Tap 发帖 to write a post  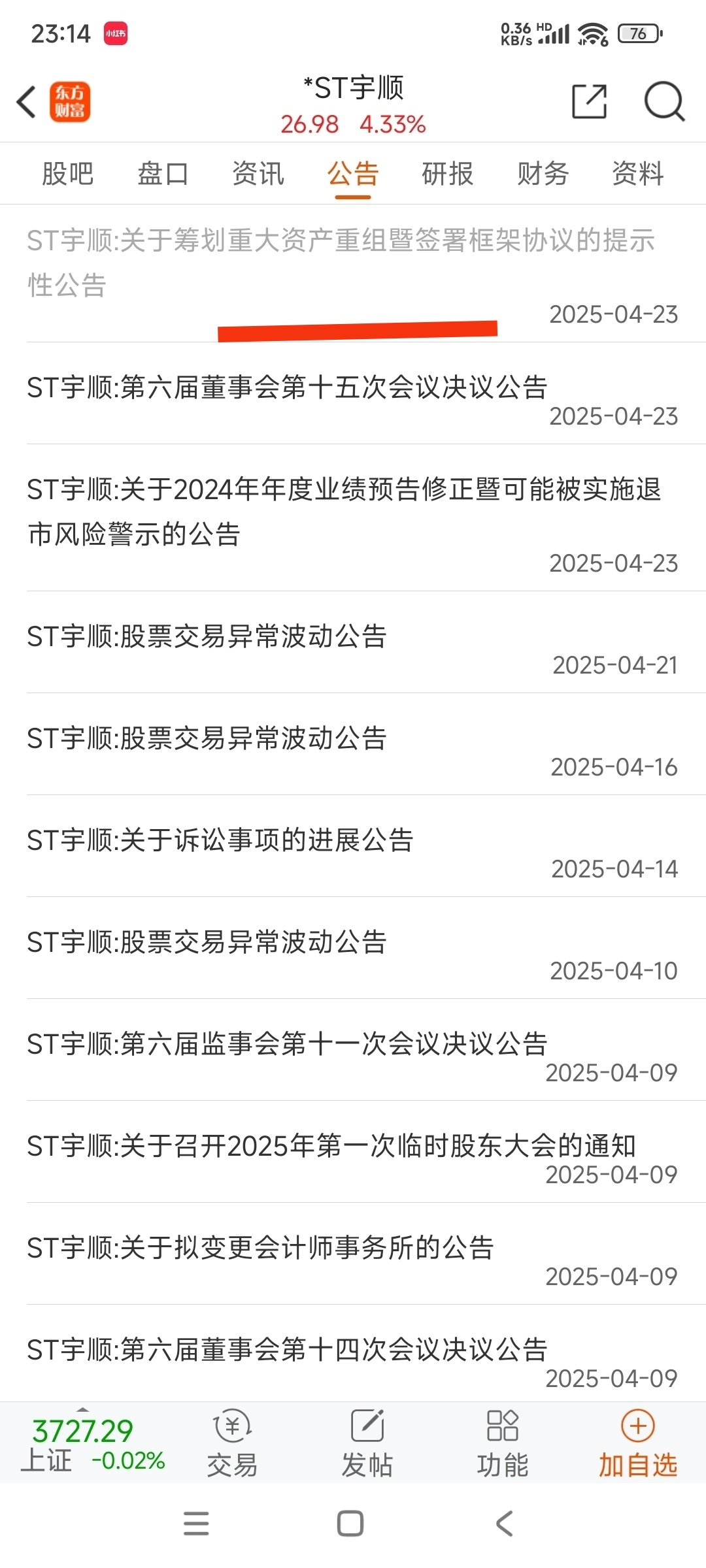367,1444
